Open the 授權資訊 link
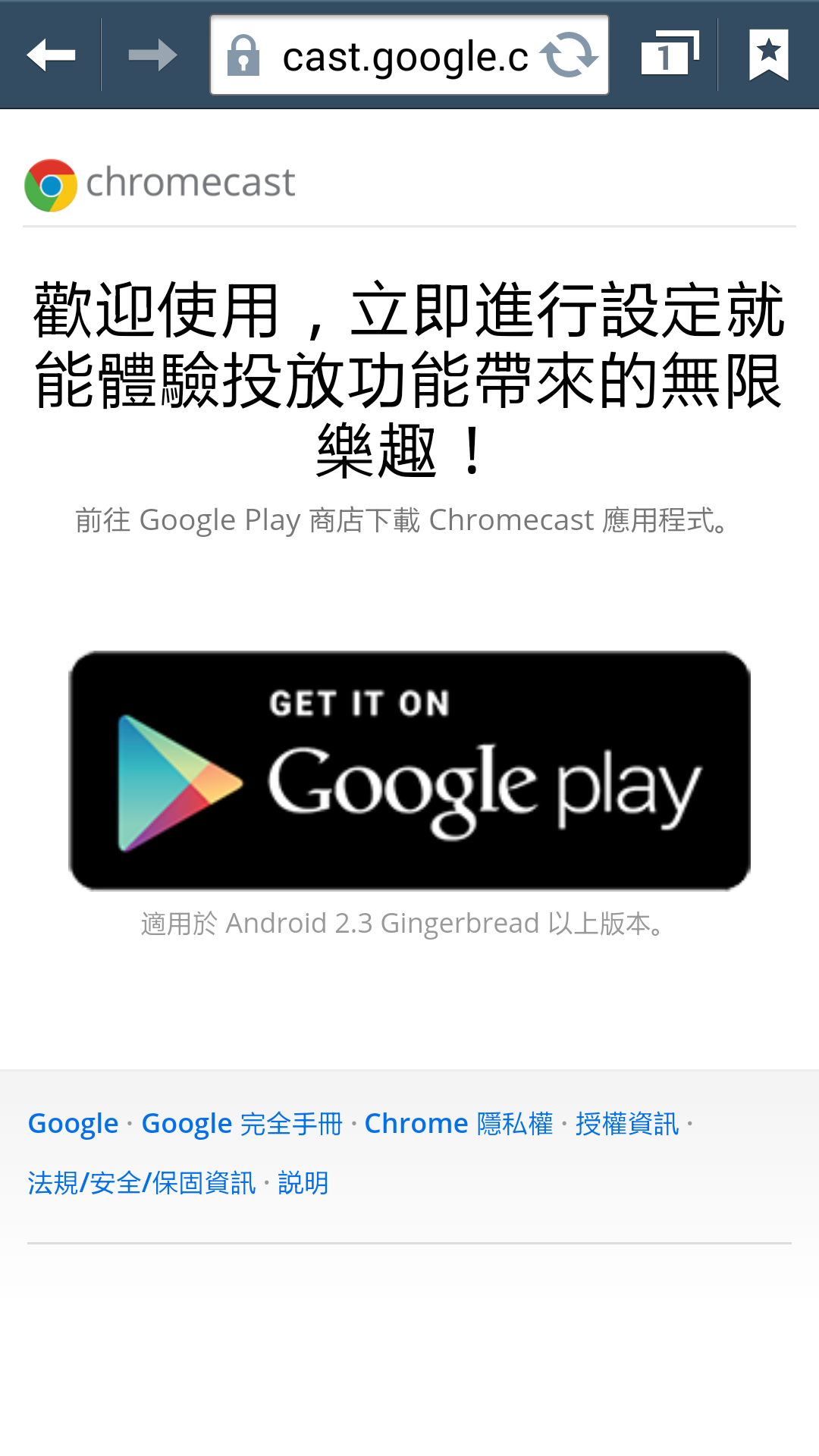 pos(626,1124)
